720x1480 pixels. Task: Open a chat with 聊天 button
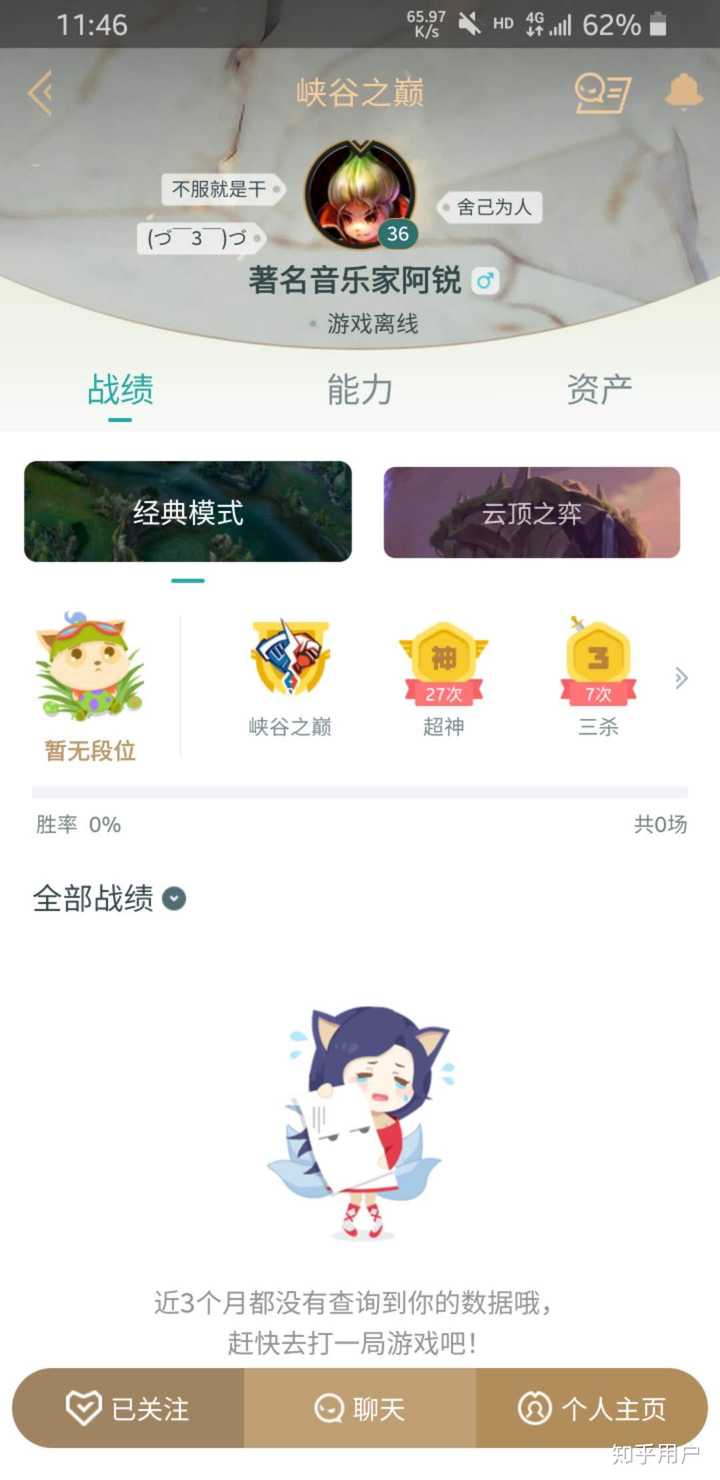pyautogui.click(x=360, y=1408)
